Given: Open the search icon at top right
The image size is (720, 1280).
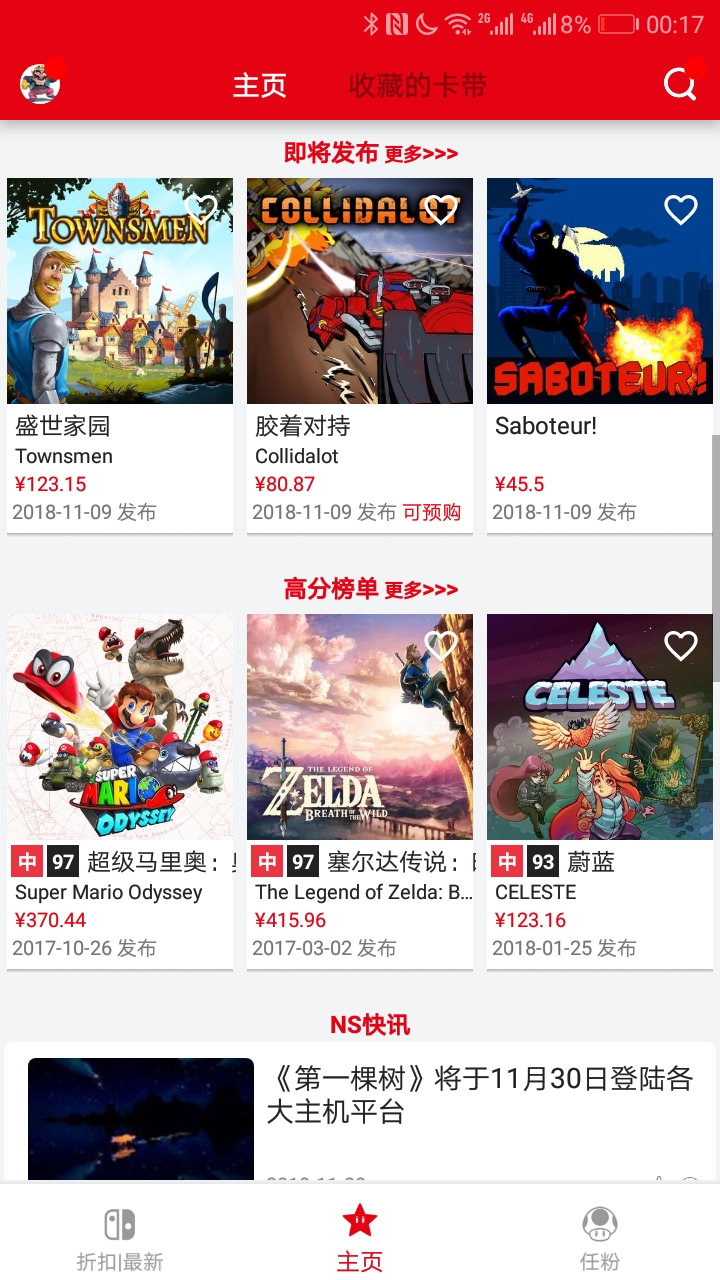Looking at the screenshot, I should 679,84.
